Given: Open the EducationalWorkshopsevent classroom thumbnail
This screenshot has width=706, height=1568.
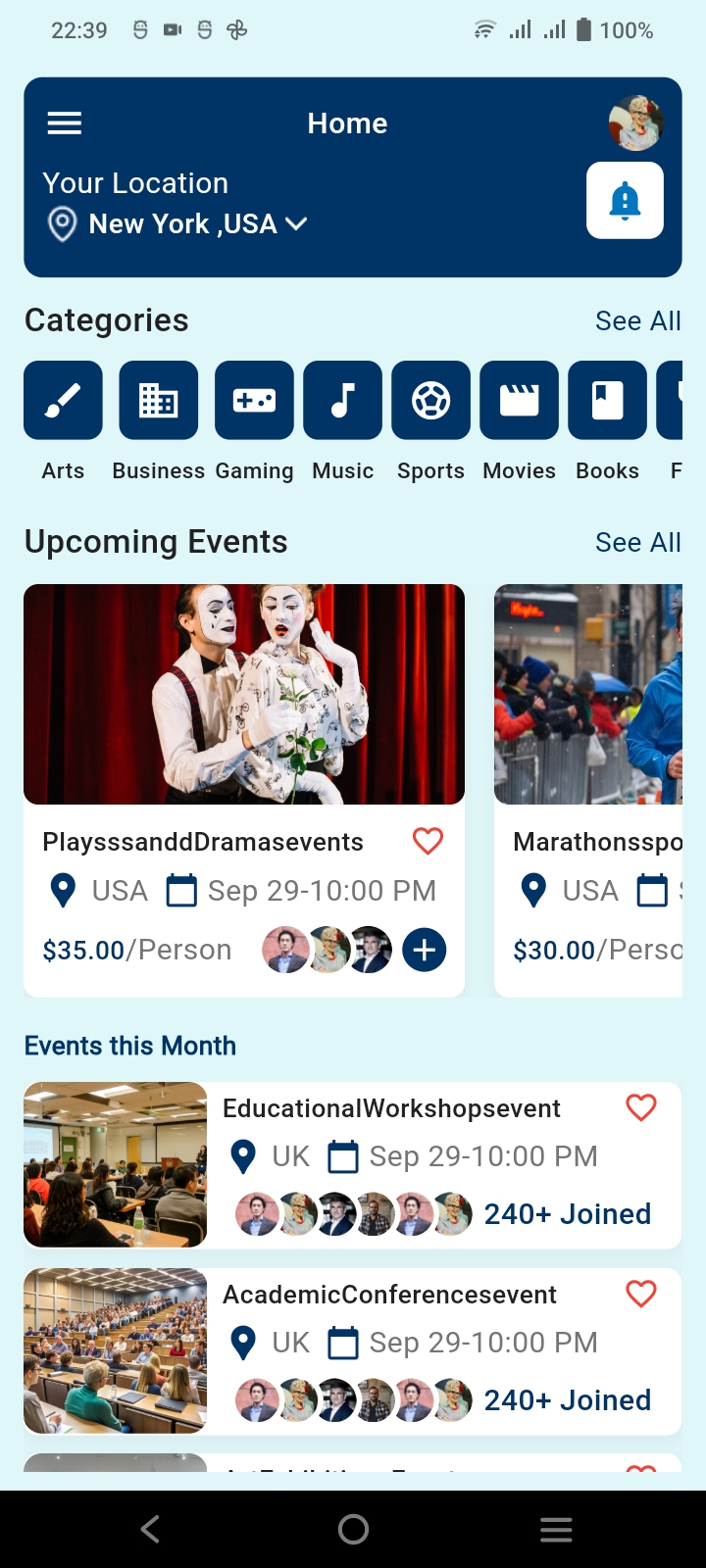Looking at the screenshot, I should point(115,1164).
